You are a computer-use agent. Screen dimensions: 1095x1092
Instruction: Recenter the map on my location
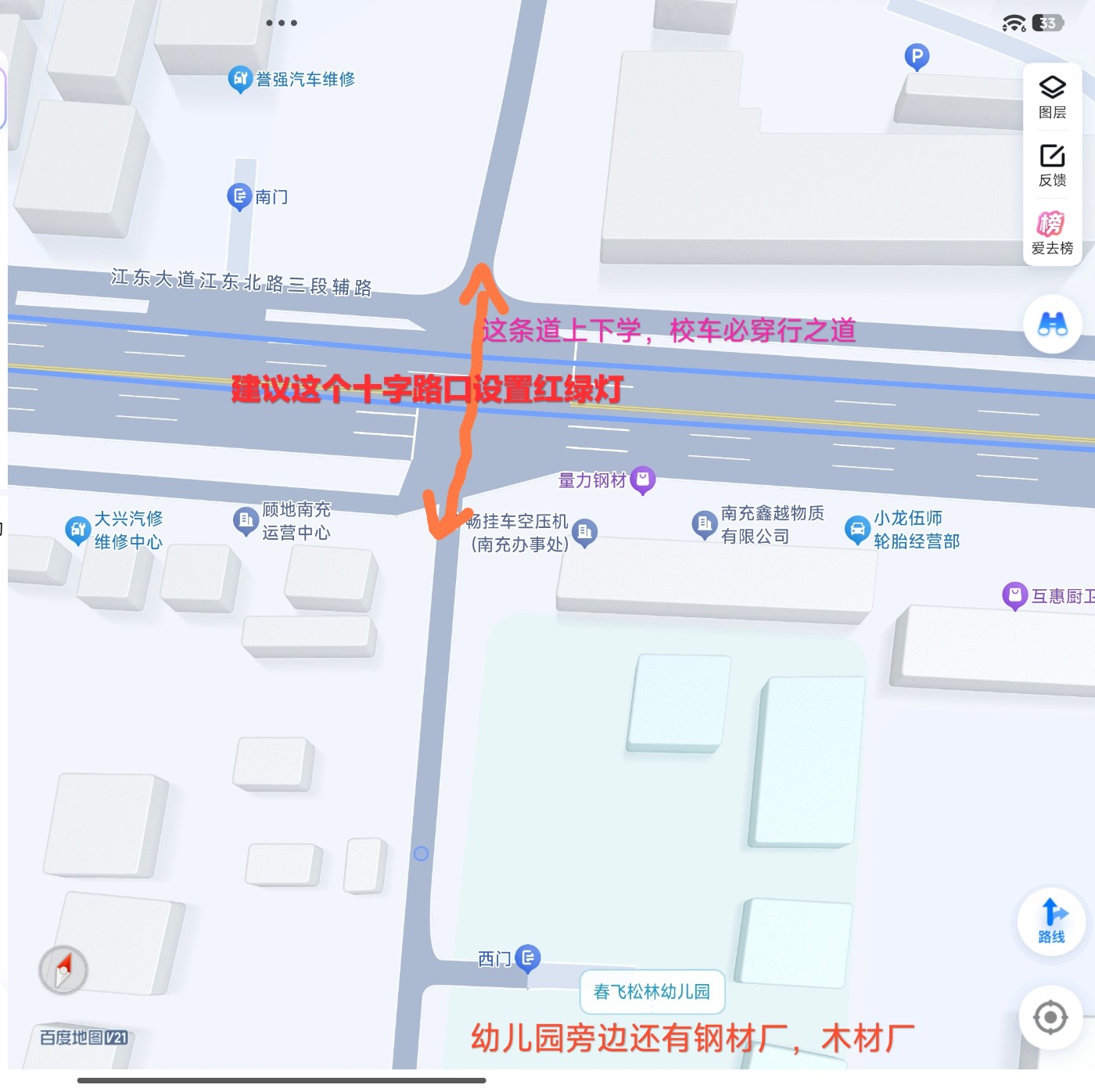pyautogui.click(x=1050, y=1018)
